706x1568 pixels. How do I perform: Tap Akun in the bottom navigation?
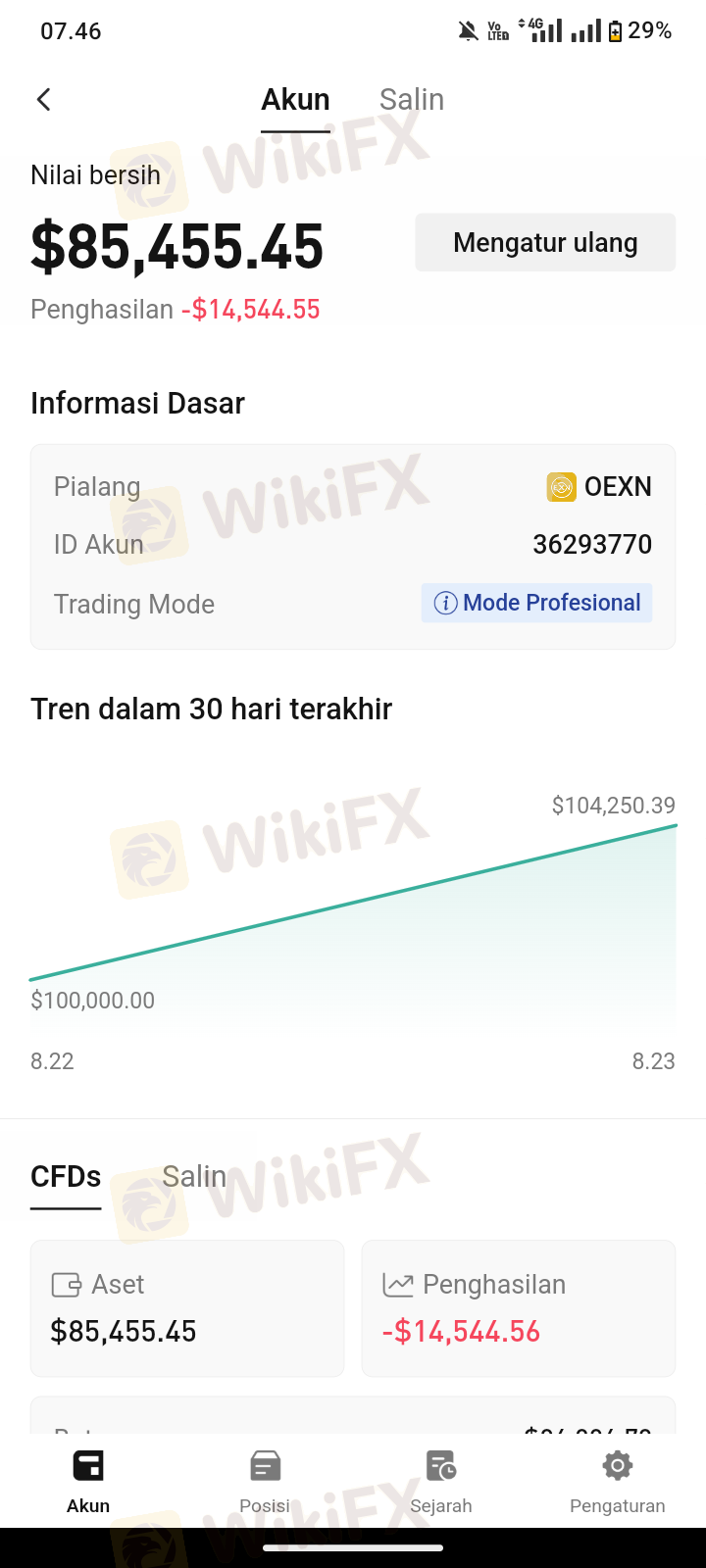(x=88, y=1483)
